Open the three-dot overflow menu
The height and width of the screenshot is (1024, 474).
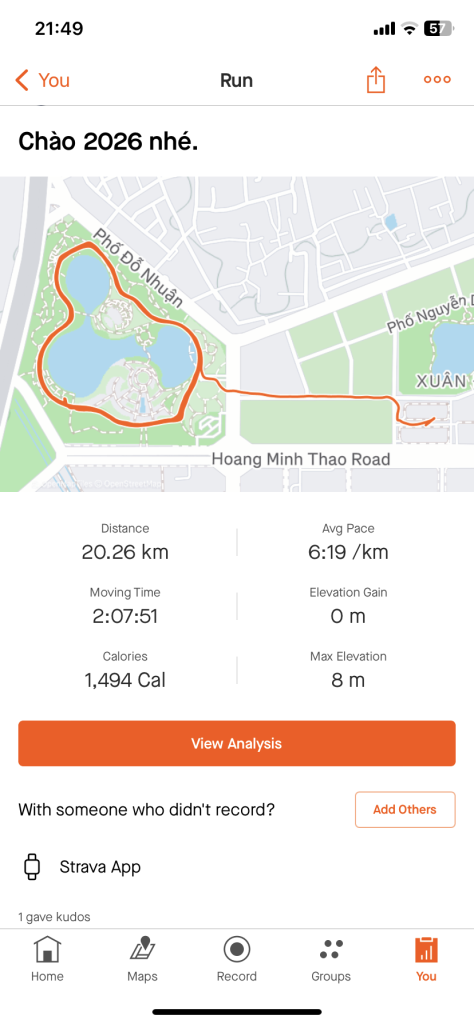click(x=437, y=80)
